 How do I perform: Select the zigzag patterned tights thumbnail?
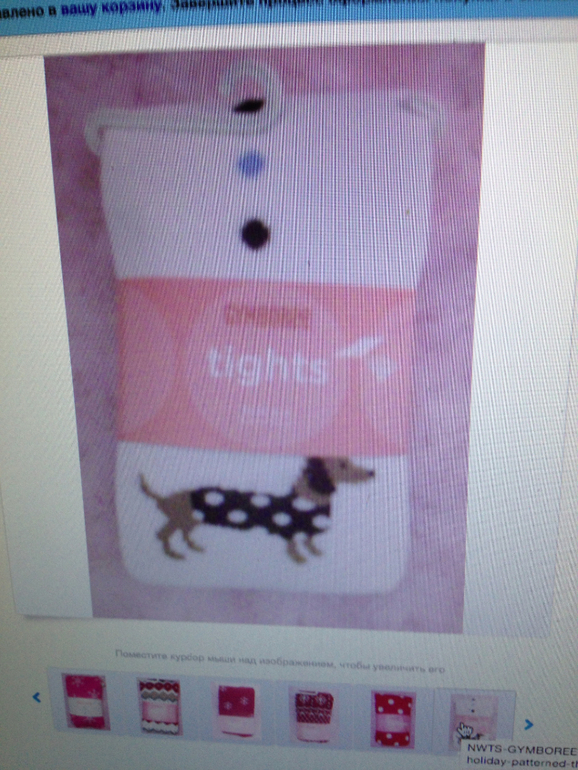click(x=159, y=706)
